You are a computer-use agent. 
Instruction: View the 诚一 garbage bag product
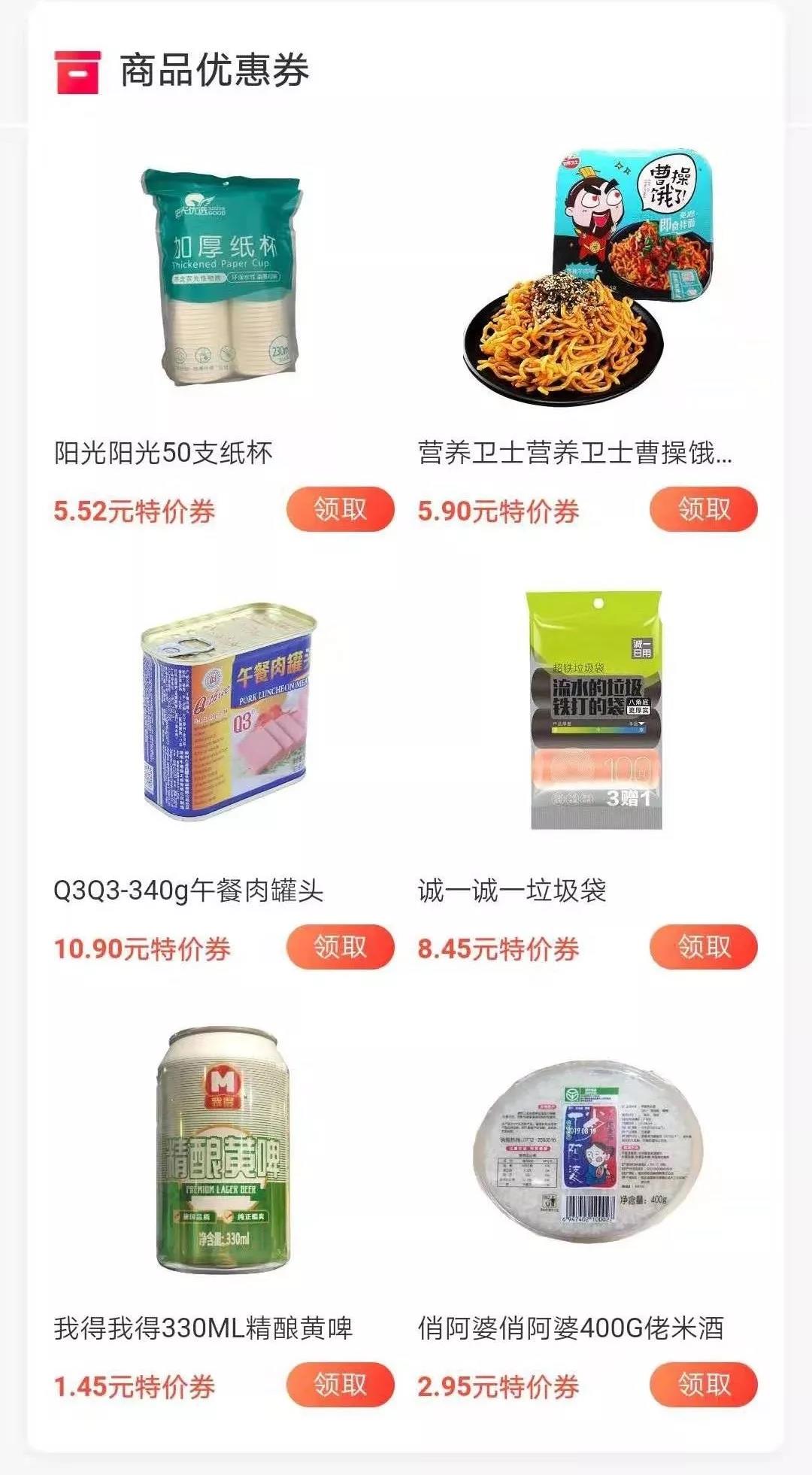pos(594,710)
